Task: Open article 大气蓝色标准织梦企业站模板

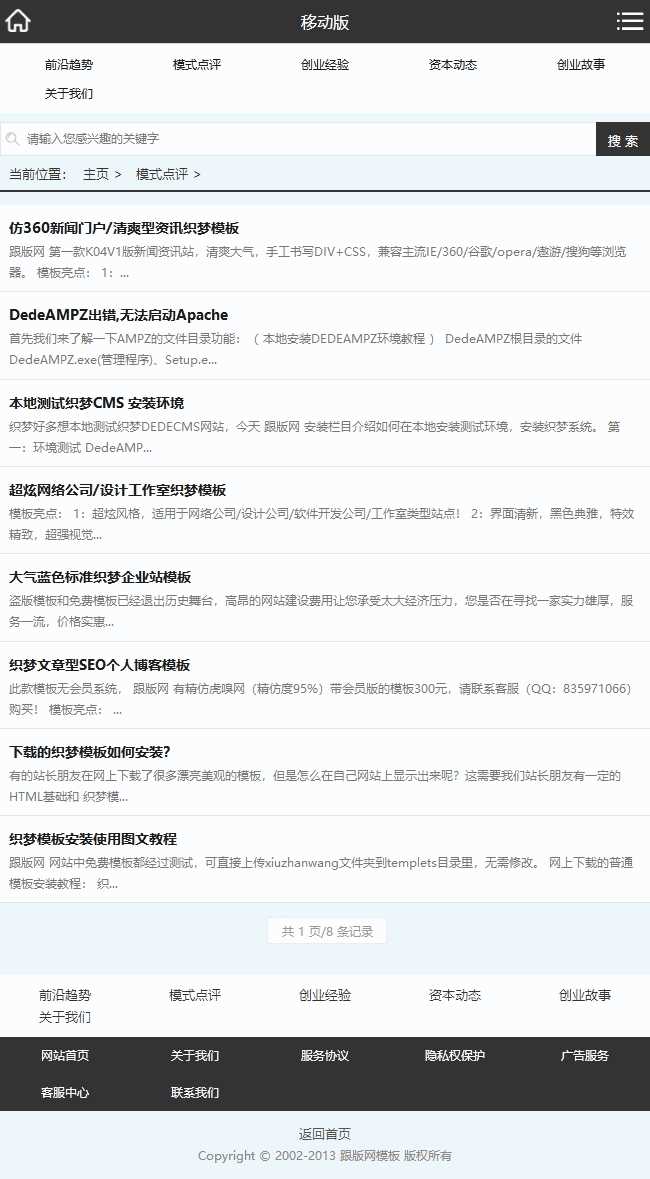Action: [100, 577]
